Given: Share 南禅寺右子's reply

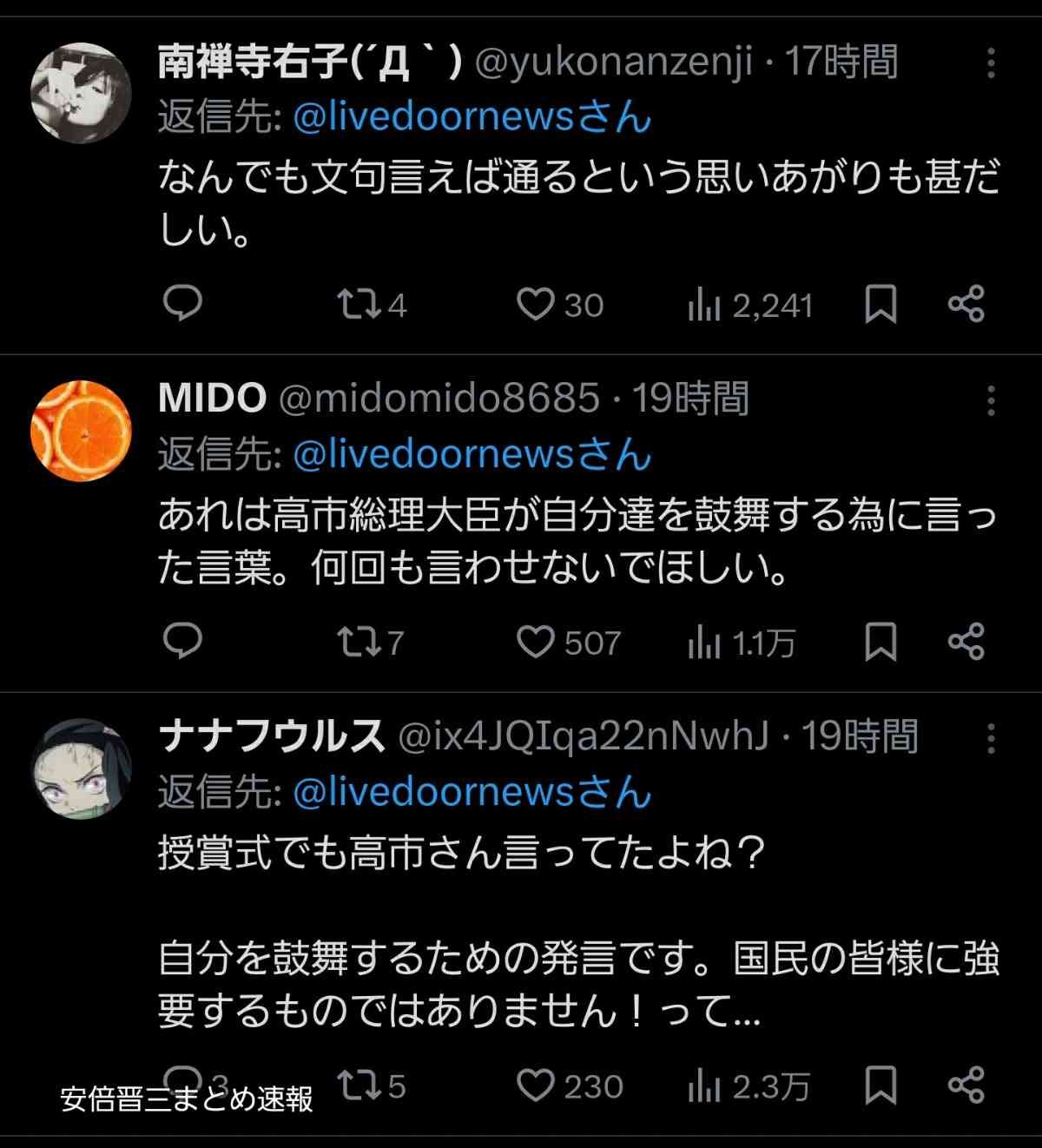Looking at the screenshot, I should [966, 304].
